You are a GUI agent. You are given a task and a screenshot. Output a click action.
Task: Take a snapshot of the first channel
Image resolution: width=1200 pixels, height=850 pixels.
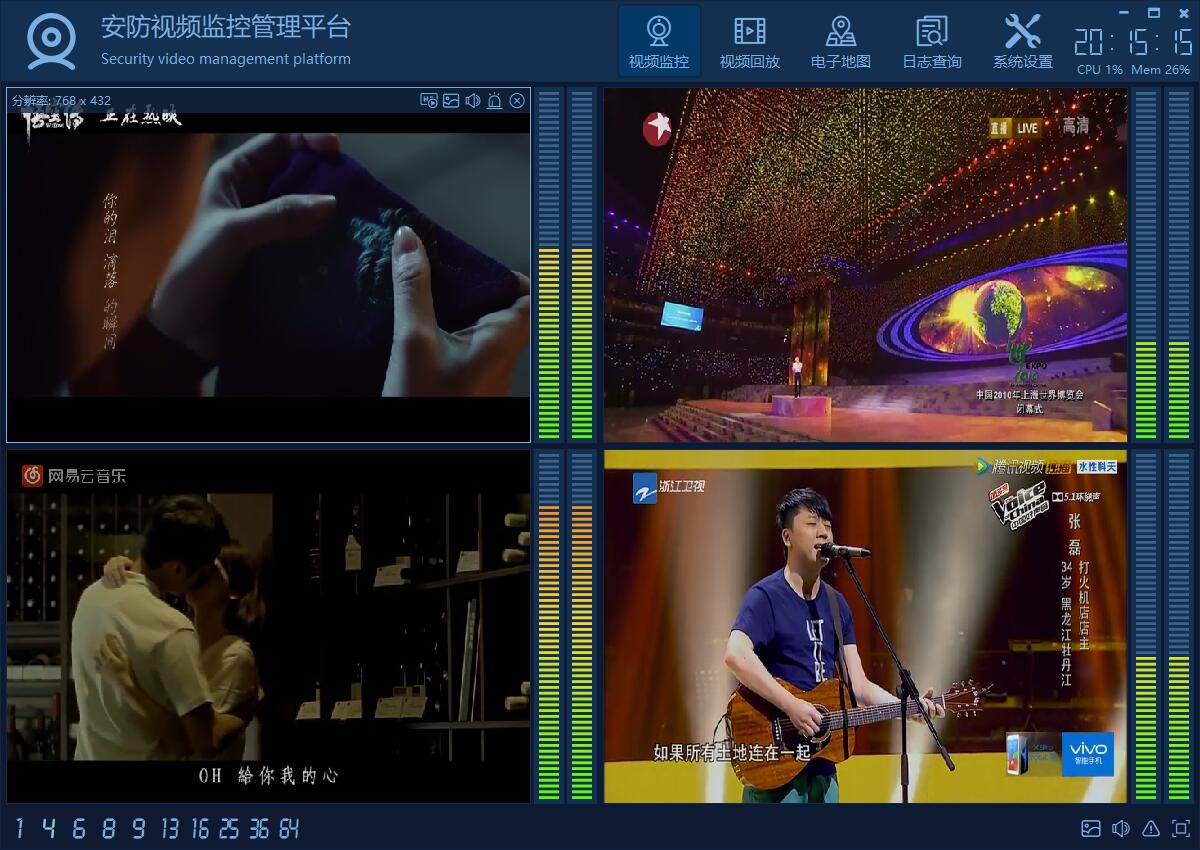(x=451, y=100)
